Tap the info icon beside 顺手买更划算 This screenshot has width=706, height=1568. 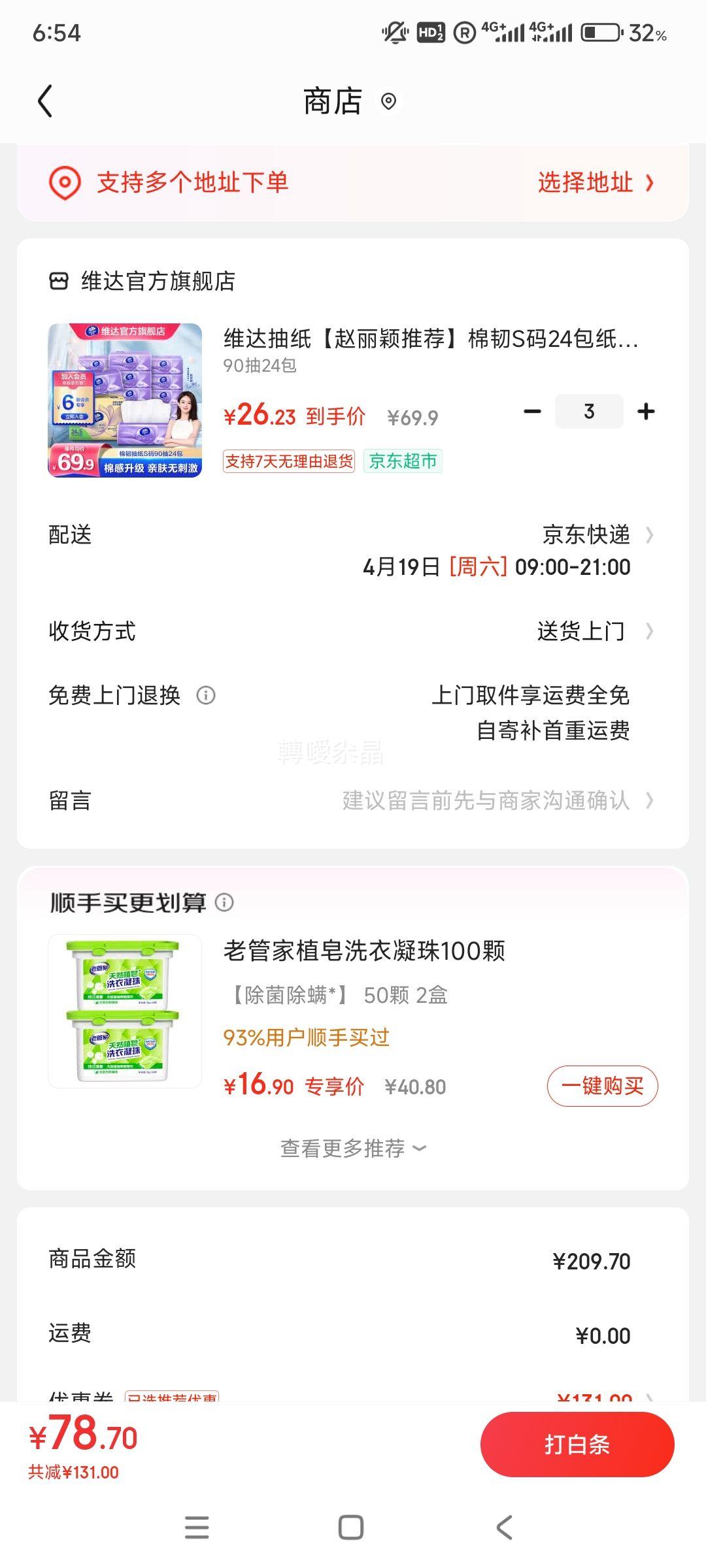[x=226, y=904]
